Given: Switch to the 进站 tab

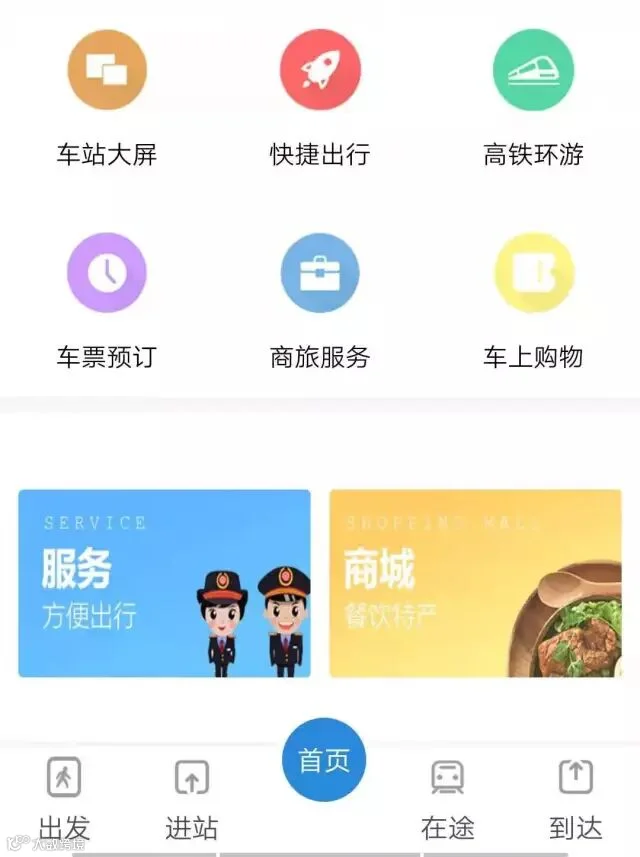Looking at the screenshot, I should point(192,799).
